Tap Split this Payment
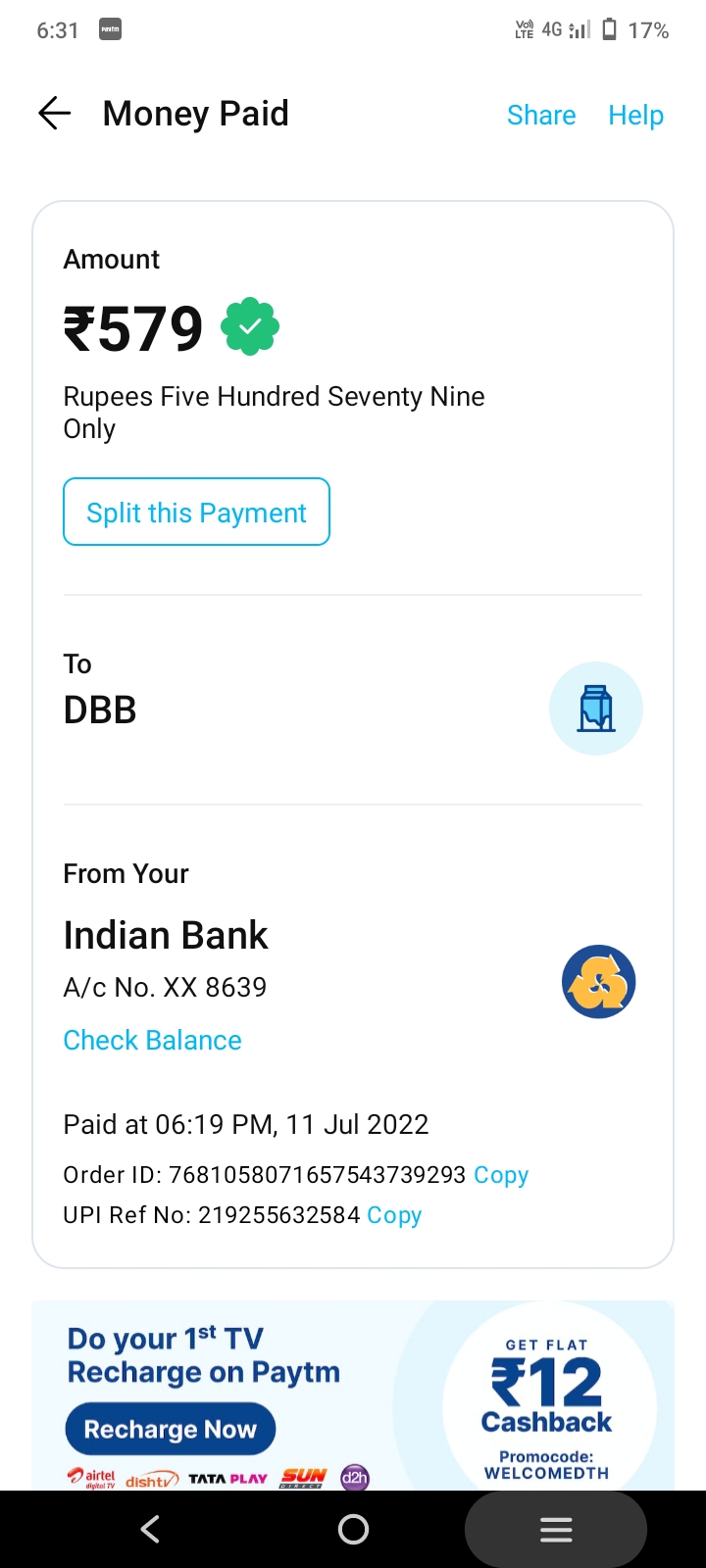The image size is (706, 1568). click(196, 512)
